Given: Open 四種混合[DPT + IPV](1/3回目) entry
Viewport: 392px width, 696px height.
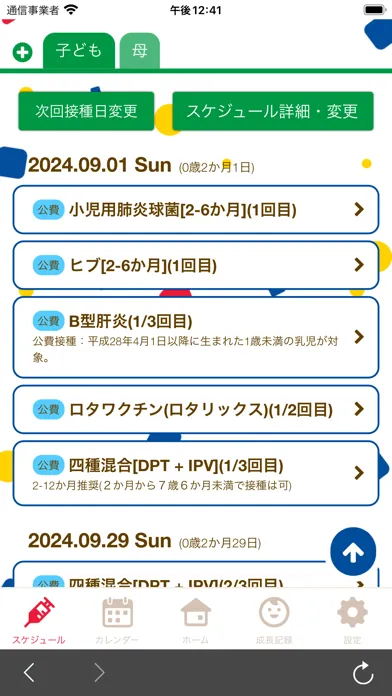Looking at the screenshot, I should pyautogui.click(x=196, y=473).
